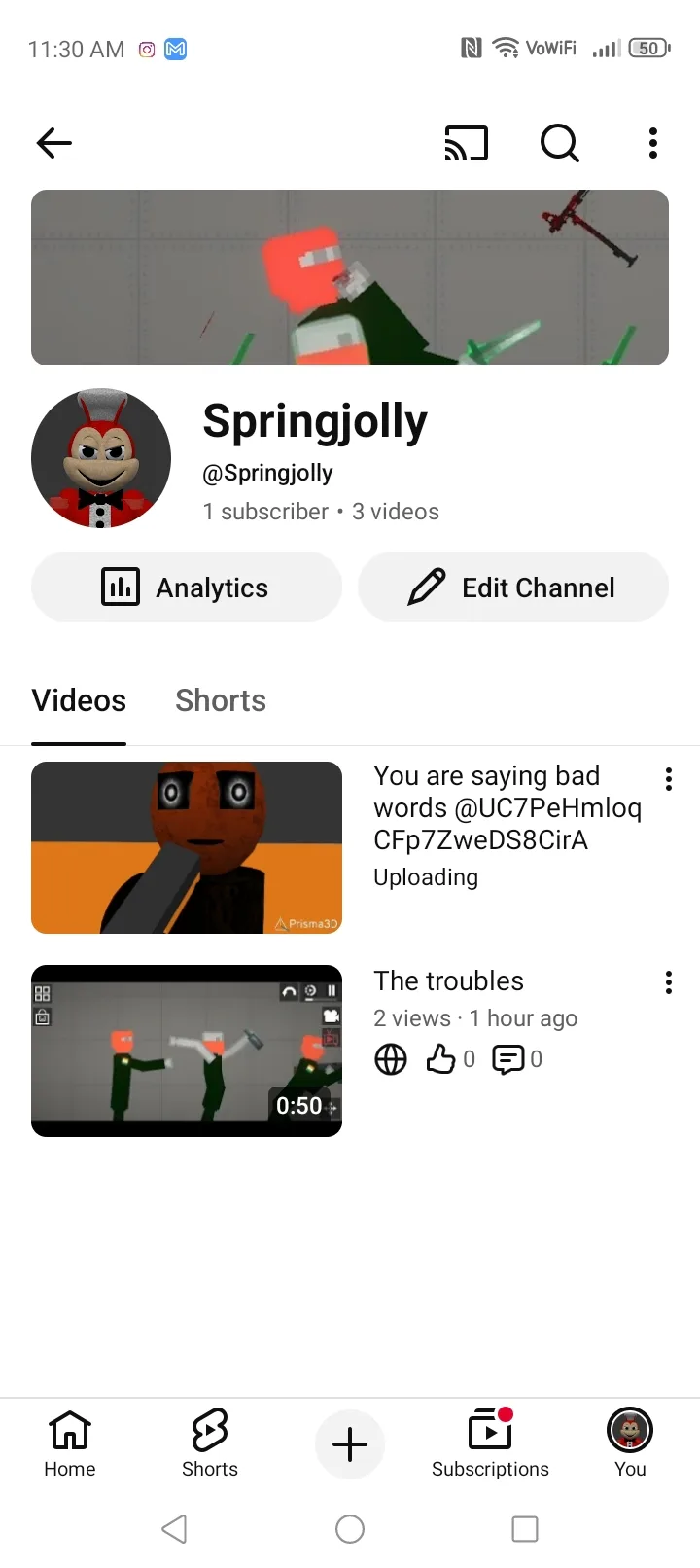Open Shorts in bottom navigation
The width and height of the screenshot is (700, 1568).
[x=210, y=1444]
